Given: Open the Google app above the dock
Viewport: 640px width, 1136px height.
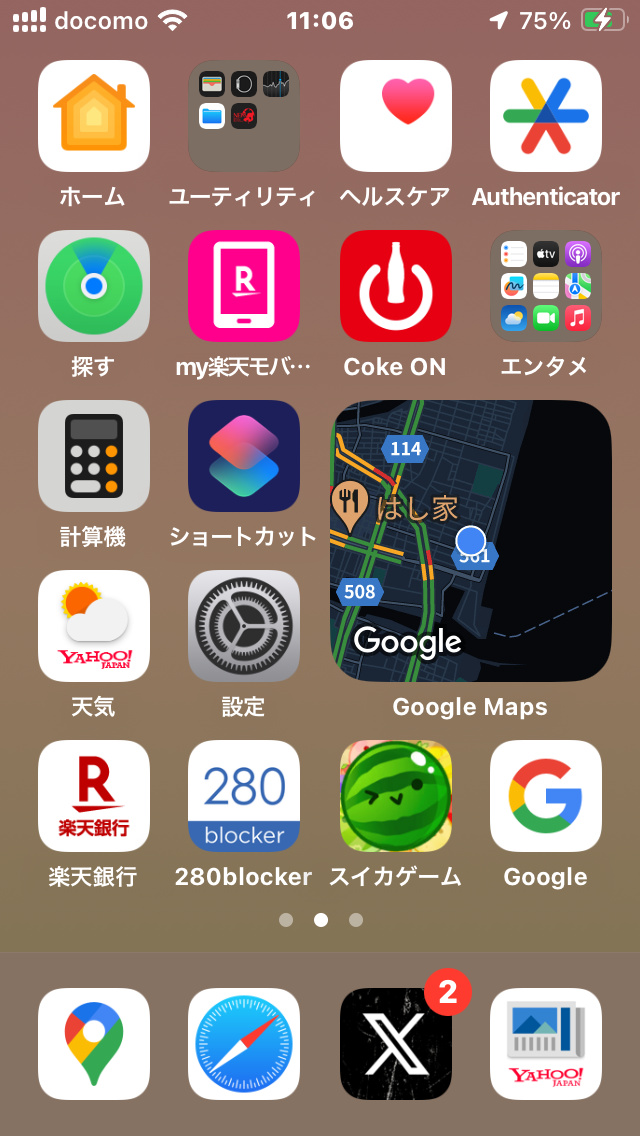Looking at the screenshot, I should pos(546,796).
